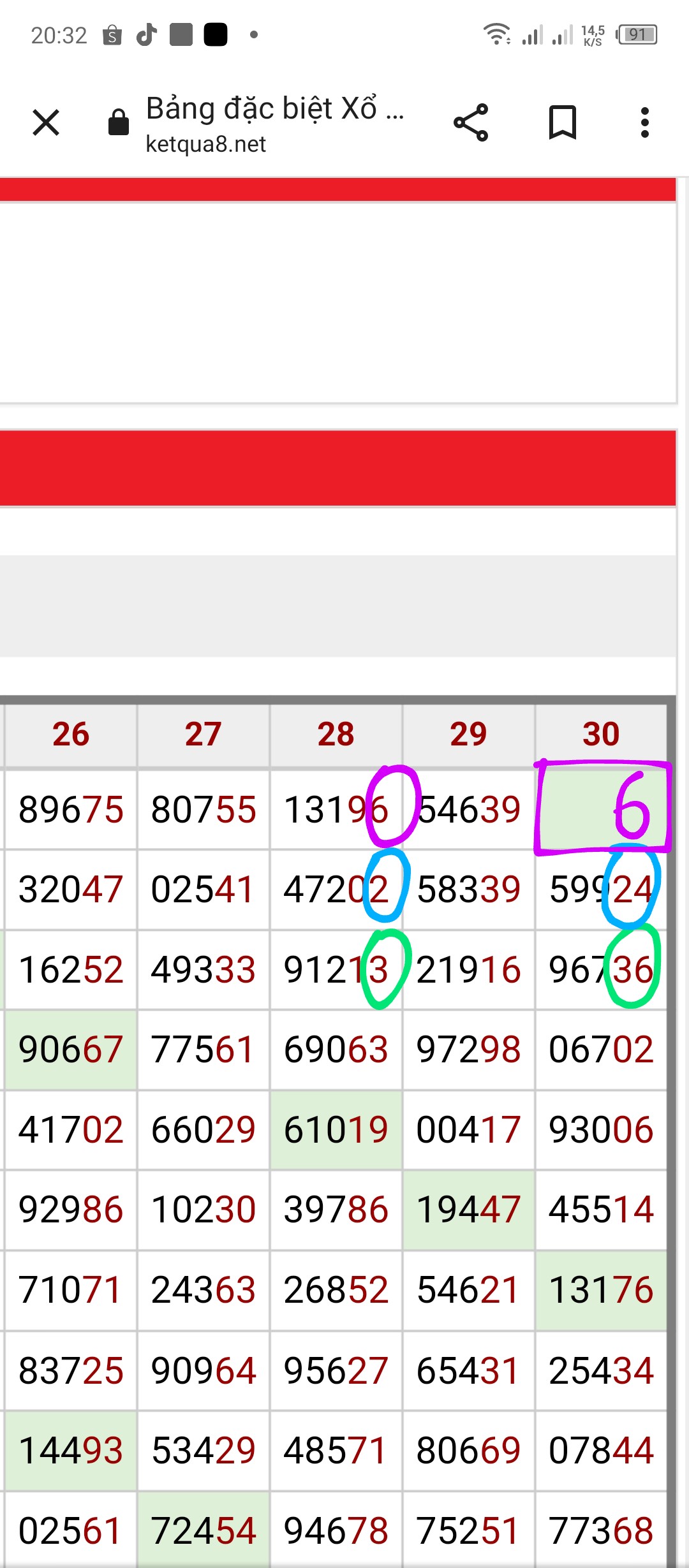Close the in-app browser tab
Screen dimensions: 689x1568
pyautogui.click(x=46, y=122)
